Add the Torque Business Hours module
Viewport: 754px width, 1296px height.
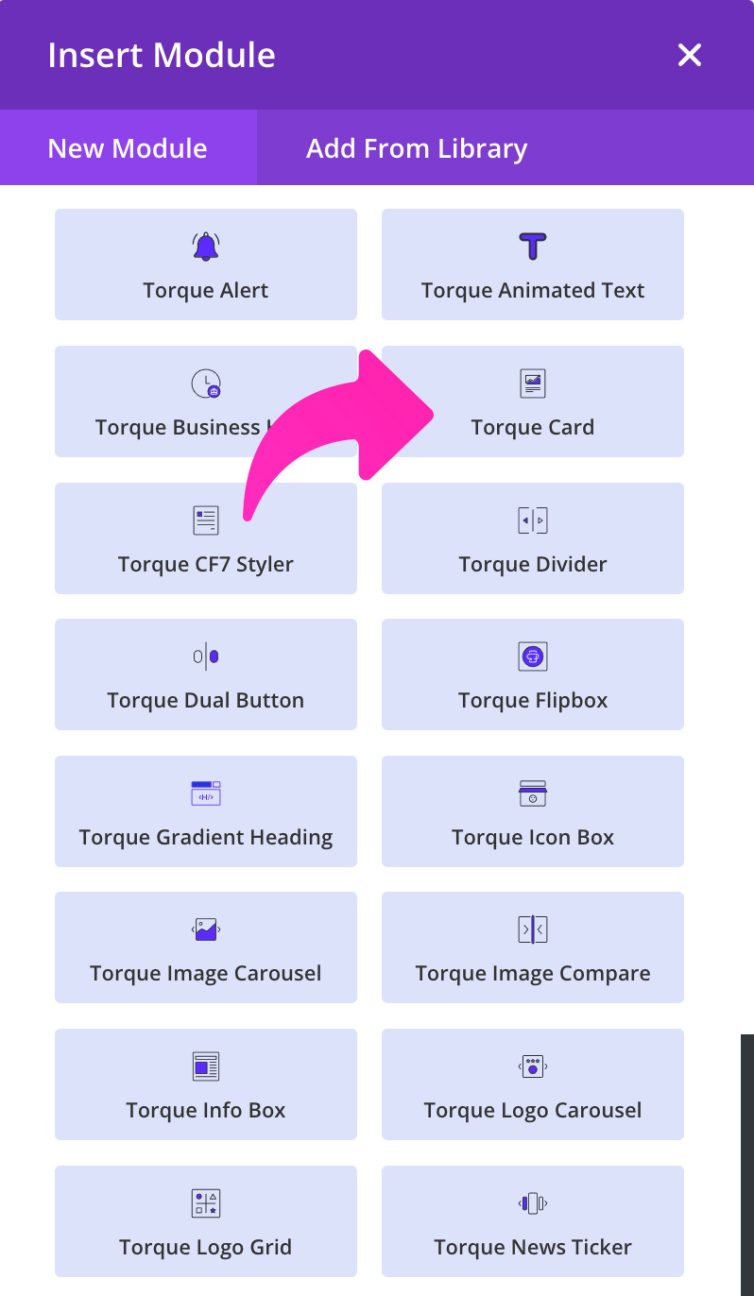coord(205,401)
